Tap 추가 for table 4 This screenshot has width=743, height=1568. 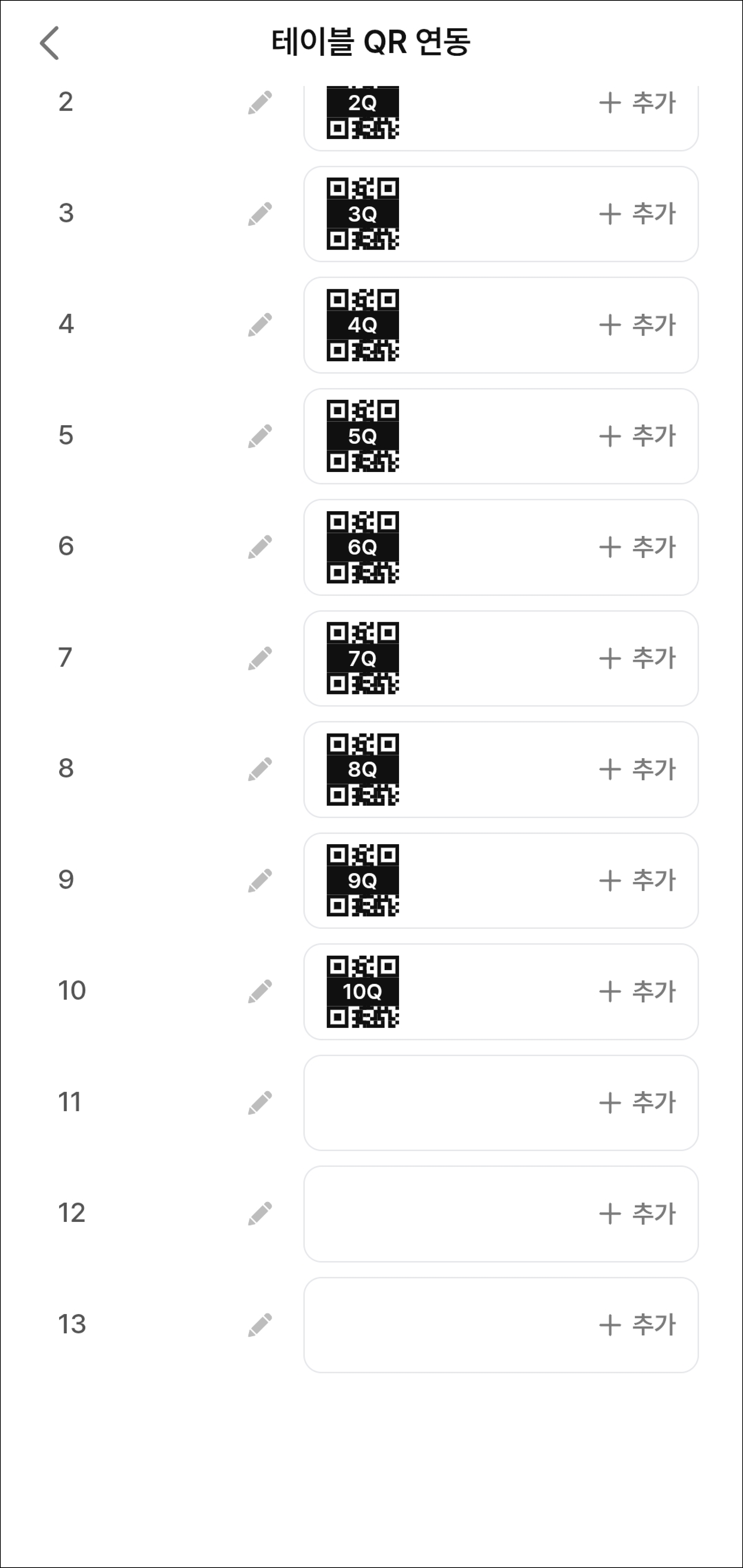[x=637, y=325]
